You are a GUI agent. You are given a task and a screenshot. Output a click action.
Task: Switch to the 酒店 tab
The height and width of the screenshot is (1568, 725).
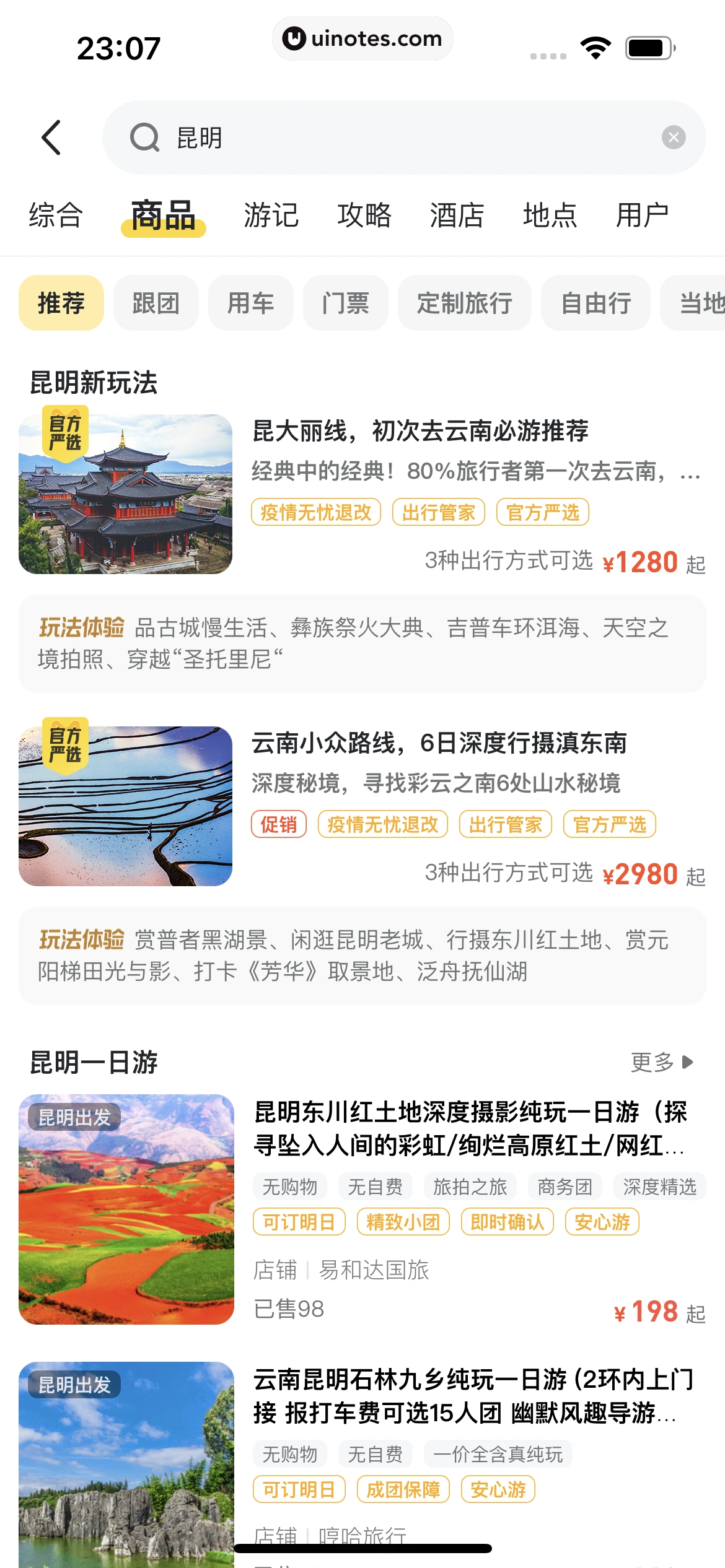(457, 216)
